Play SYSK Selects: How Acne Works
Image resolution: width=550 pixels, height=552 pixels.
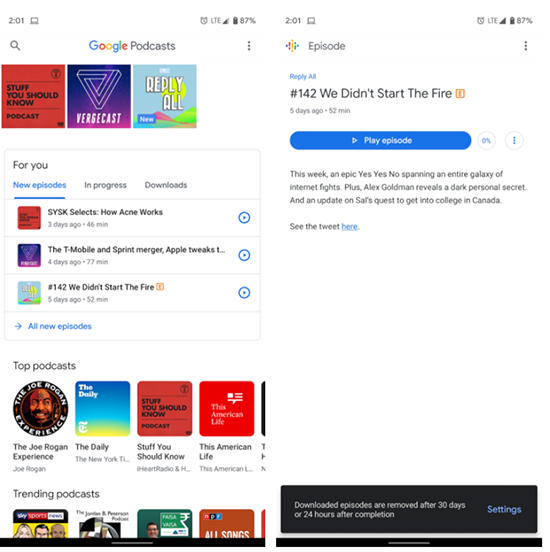(244, 218)
